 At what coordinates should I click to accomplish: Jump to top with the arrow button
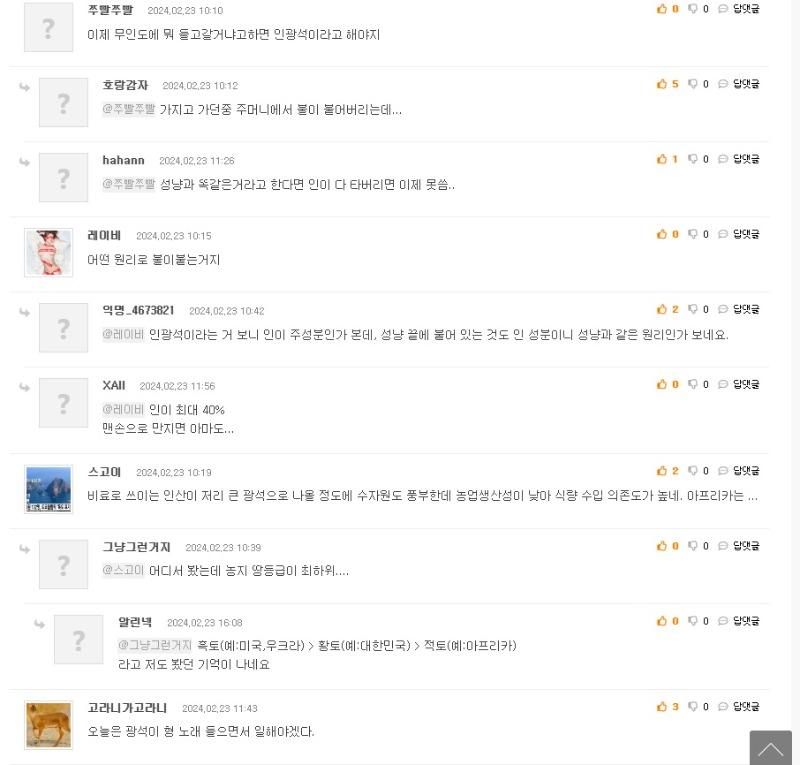(x=770, y=748)
